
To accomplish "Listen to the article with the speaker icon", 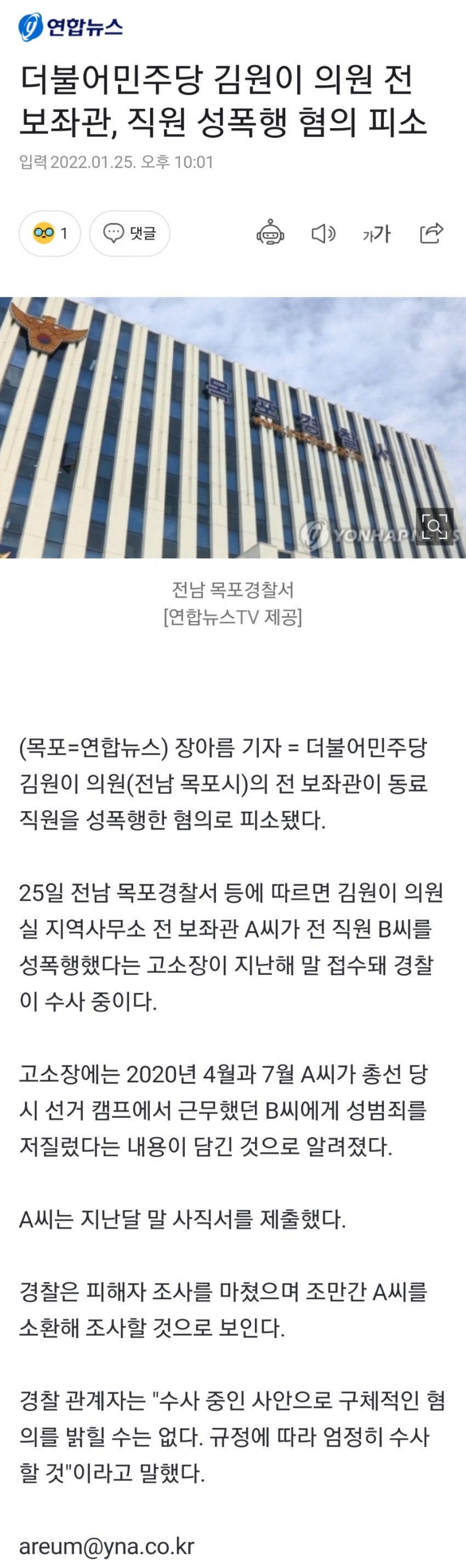I will (x=323, y=233).
